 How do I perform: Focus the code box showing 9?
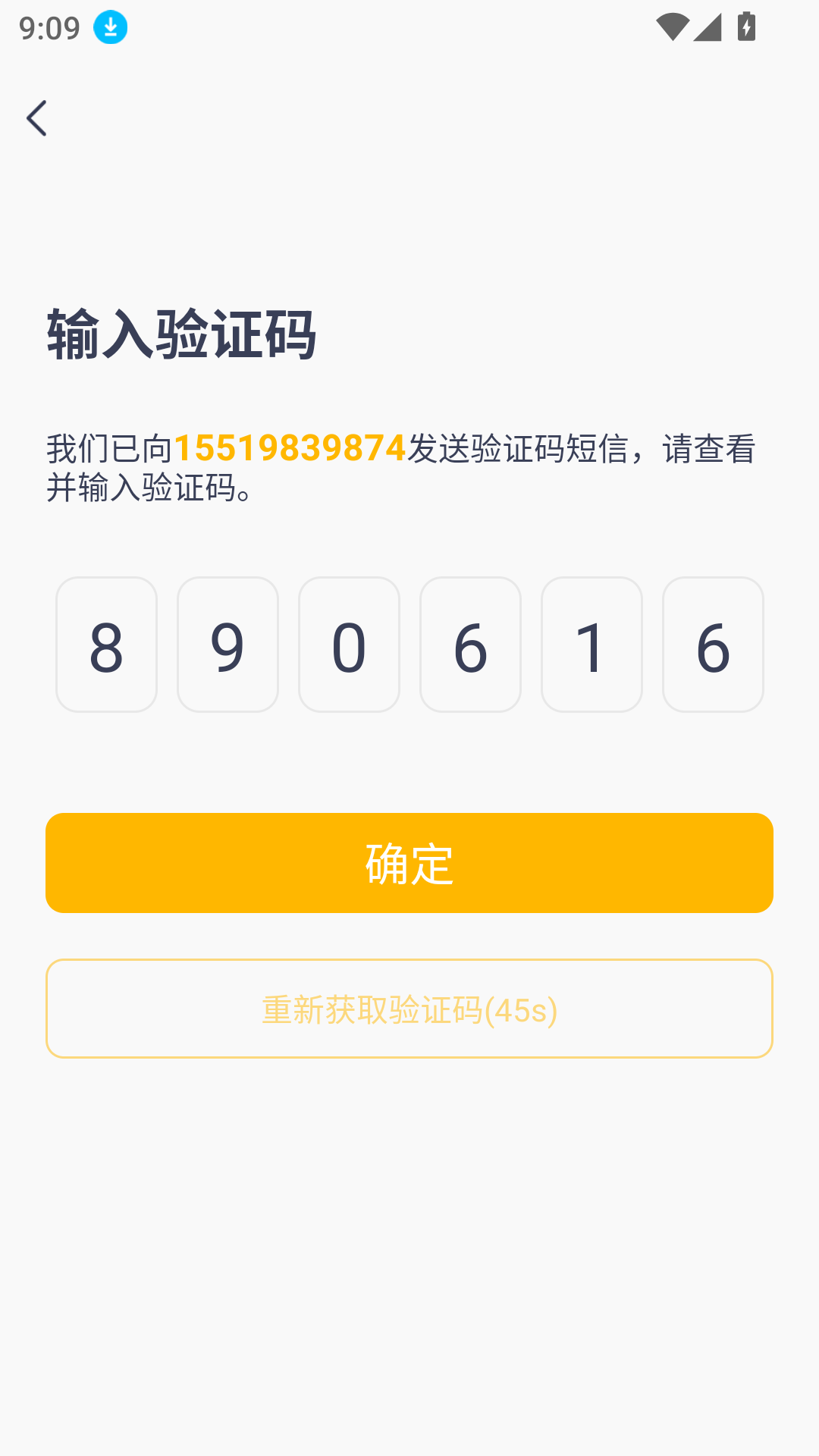click(x=227, y=645)
